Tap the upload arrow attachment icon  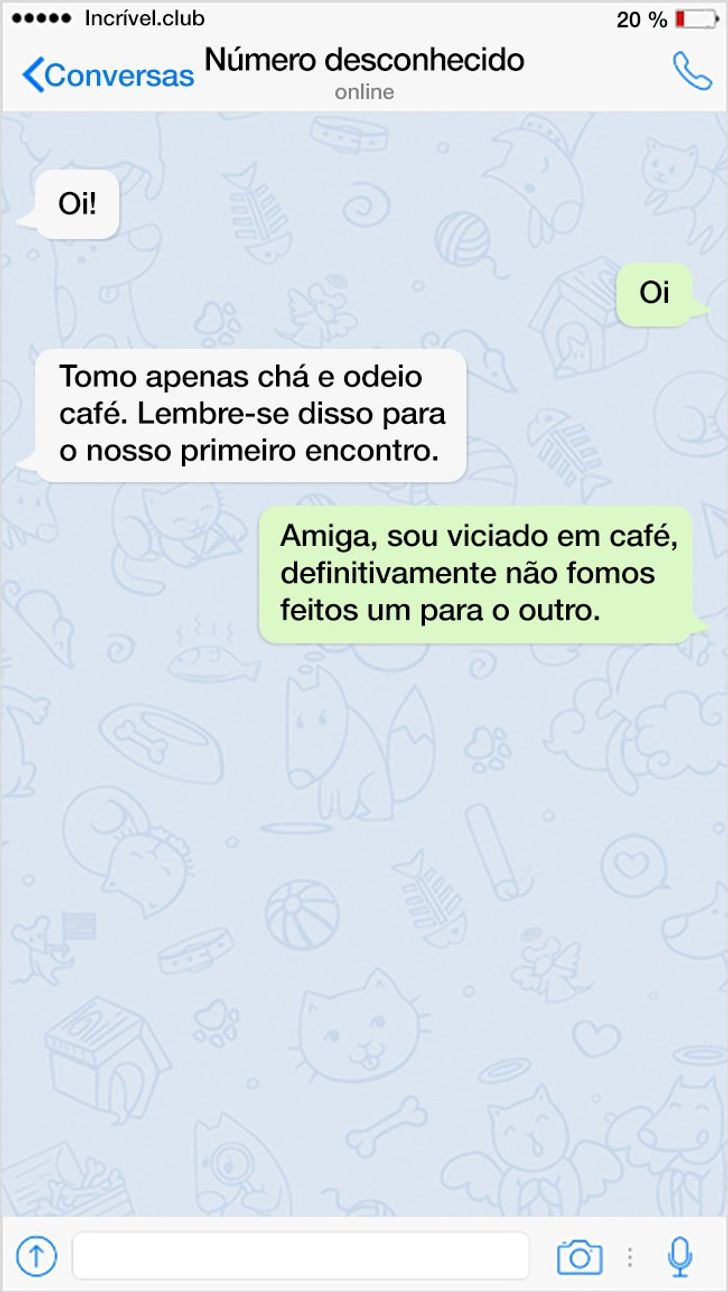point(37,1255)
